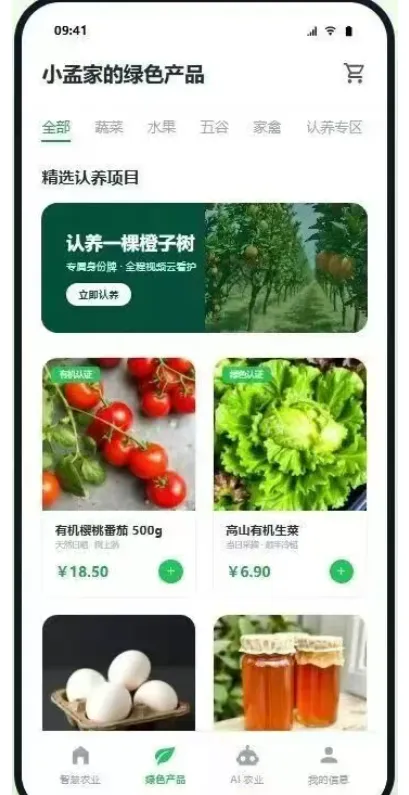Open the AI 农业 tab

click(x=247, y=765)
